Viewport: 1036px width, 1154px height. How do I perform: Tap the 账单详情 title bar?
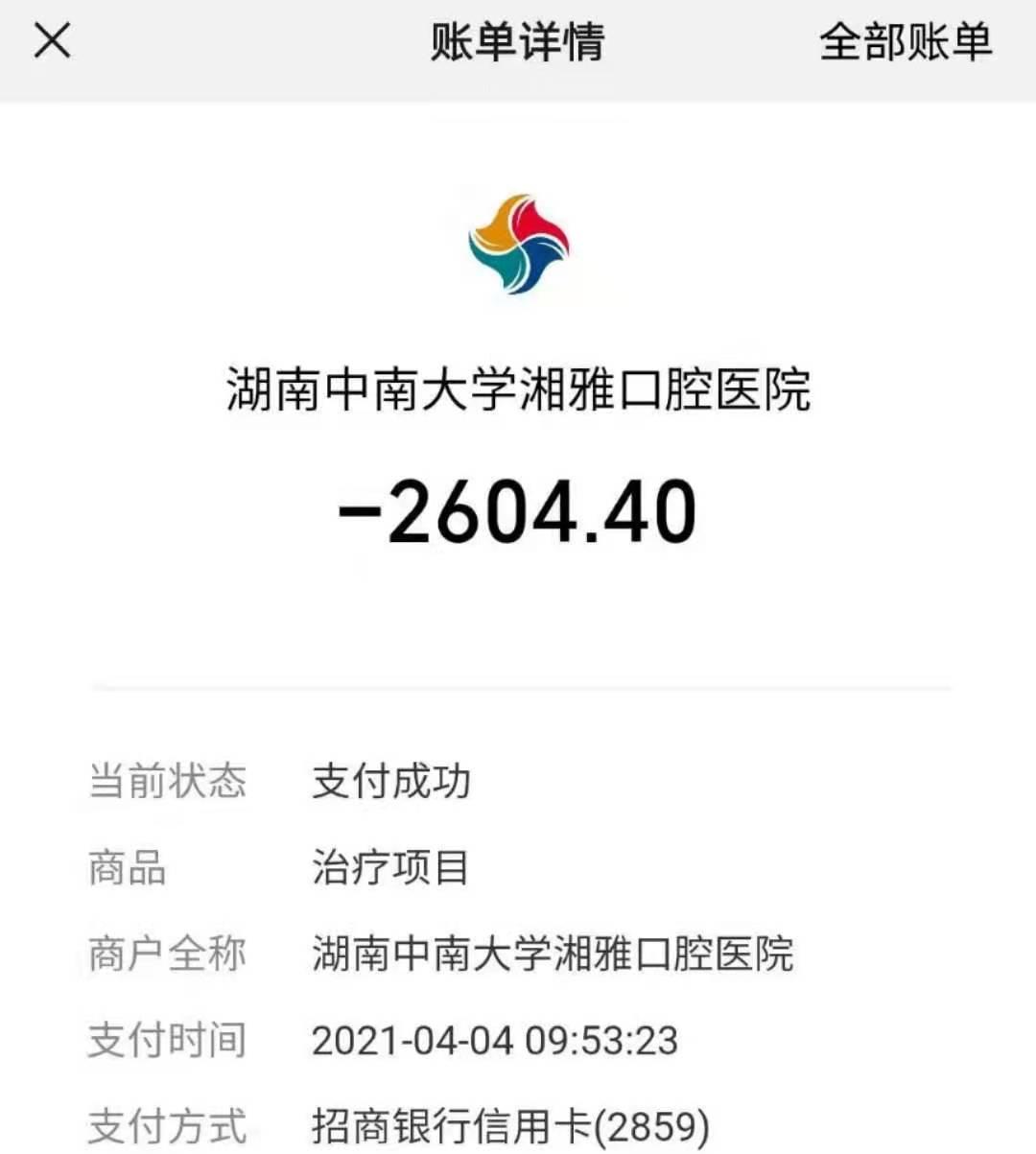(516, 44)
